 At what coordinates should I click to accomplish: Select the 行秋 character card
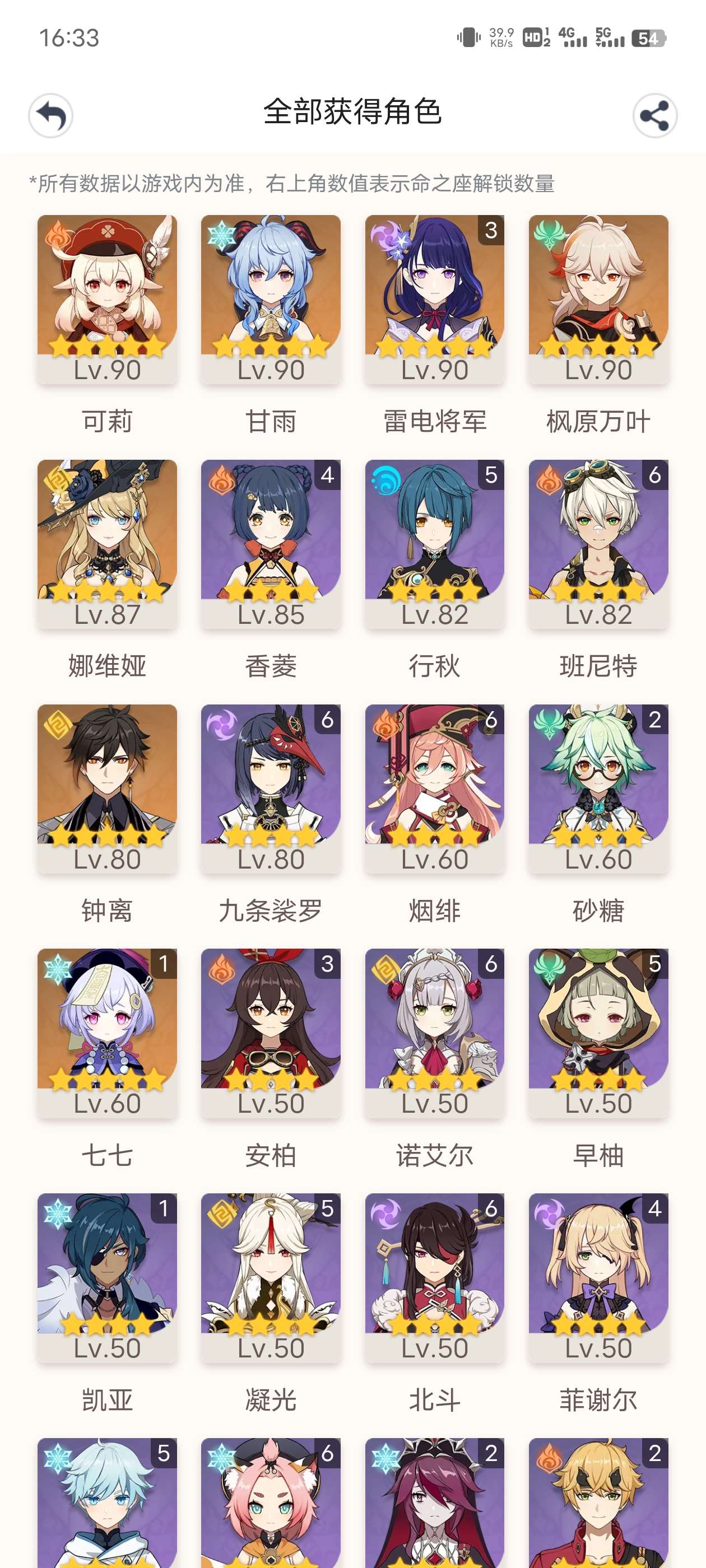(x=434, y=543)
